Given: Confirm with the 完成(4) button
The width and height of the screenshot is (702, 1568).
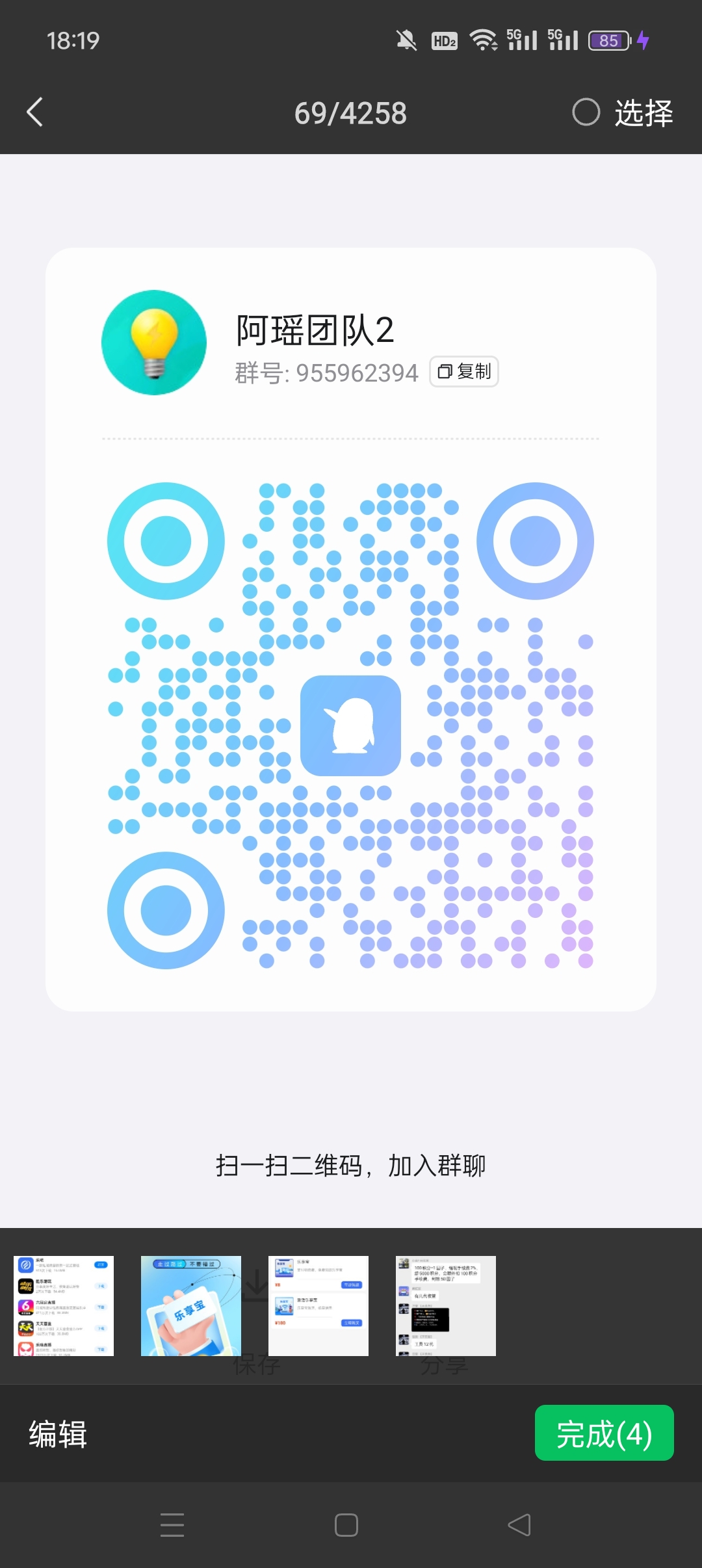Looking at the screenshot, I should [604, 1433].
